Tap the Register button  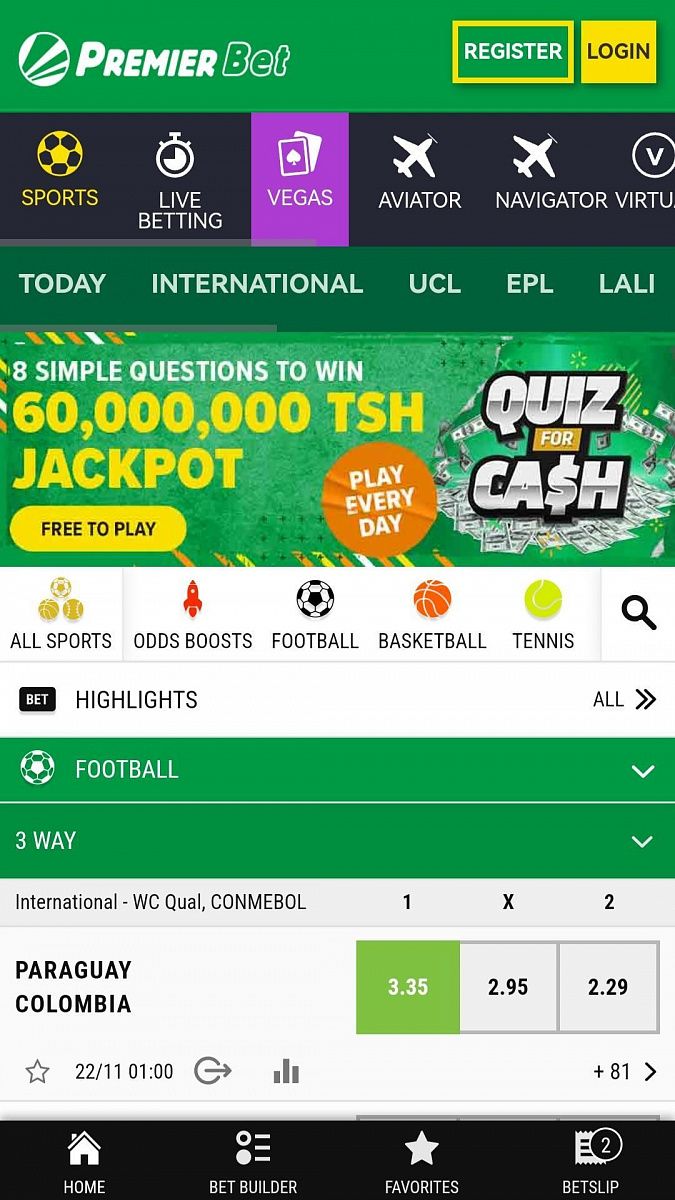tap(512, 51)
